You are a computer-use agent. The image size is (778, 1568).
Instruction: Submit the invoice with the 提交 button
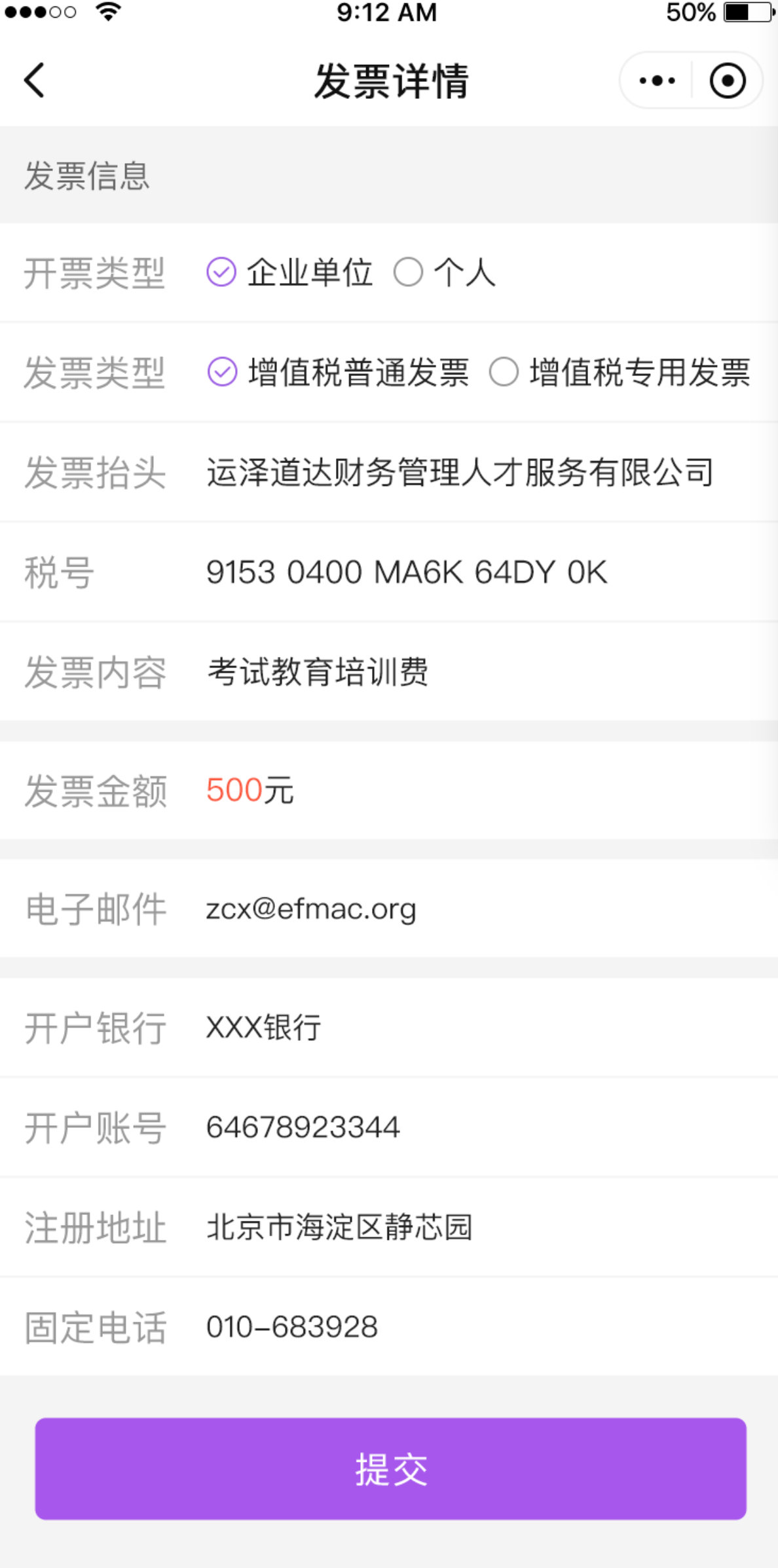pyautogui.click(x=391, y=1469)
